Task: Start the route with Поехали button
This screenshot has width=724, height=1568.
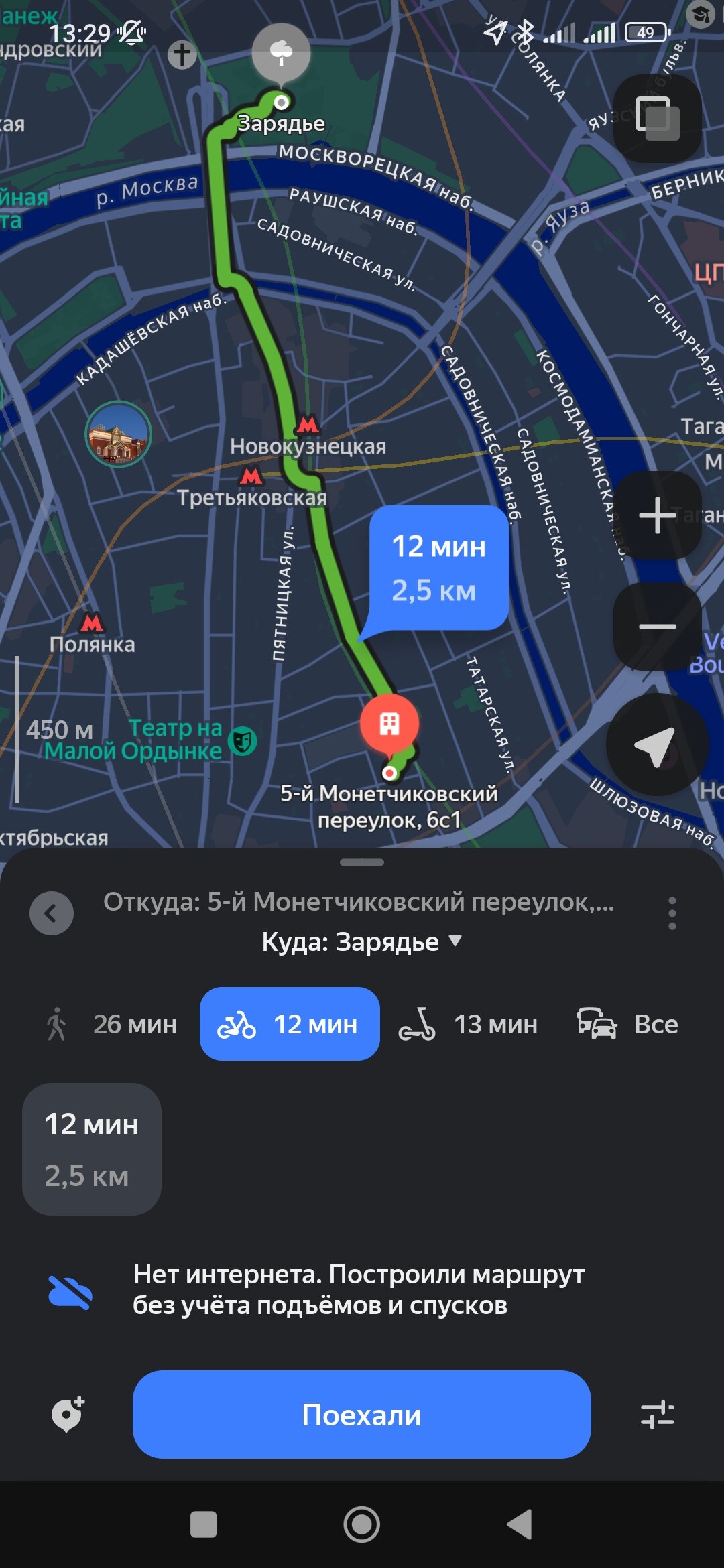Action: click(x=361, y=1415)
